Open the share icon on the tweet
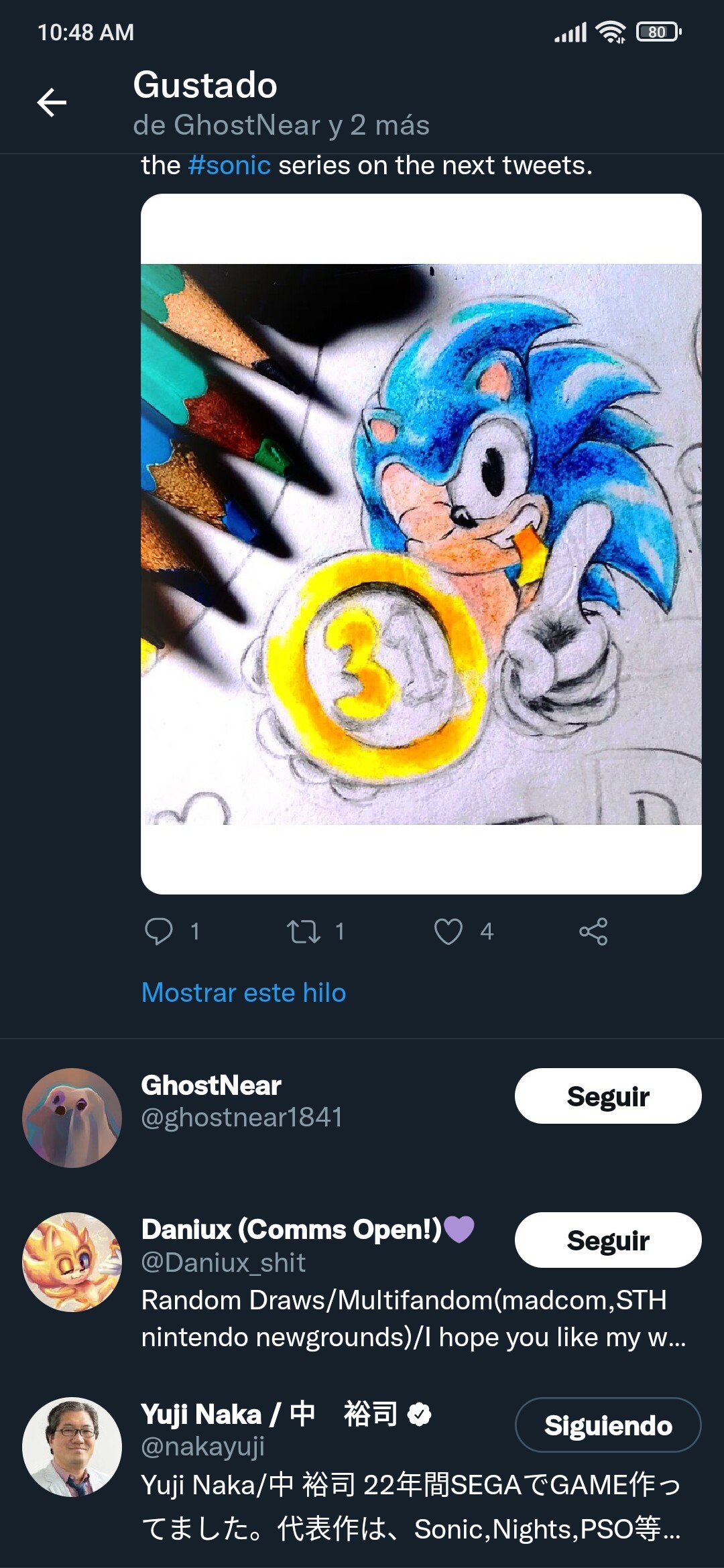The height and width of the screenshot is (1568, 724). tap(593, 931)
